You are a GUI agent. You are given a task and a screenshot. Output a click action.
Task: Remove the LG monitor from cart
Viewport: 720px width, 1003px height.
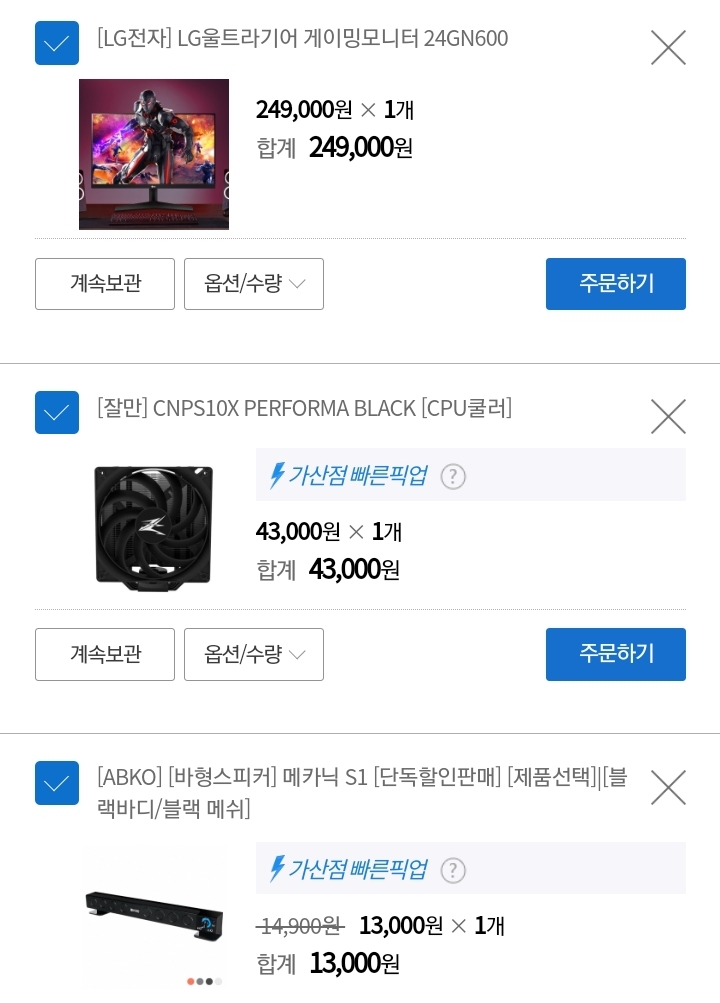point(668,47)
